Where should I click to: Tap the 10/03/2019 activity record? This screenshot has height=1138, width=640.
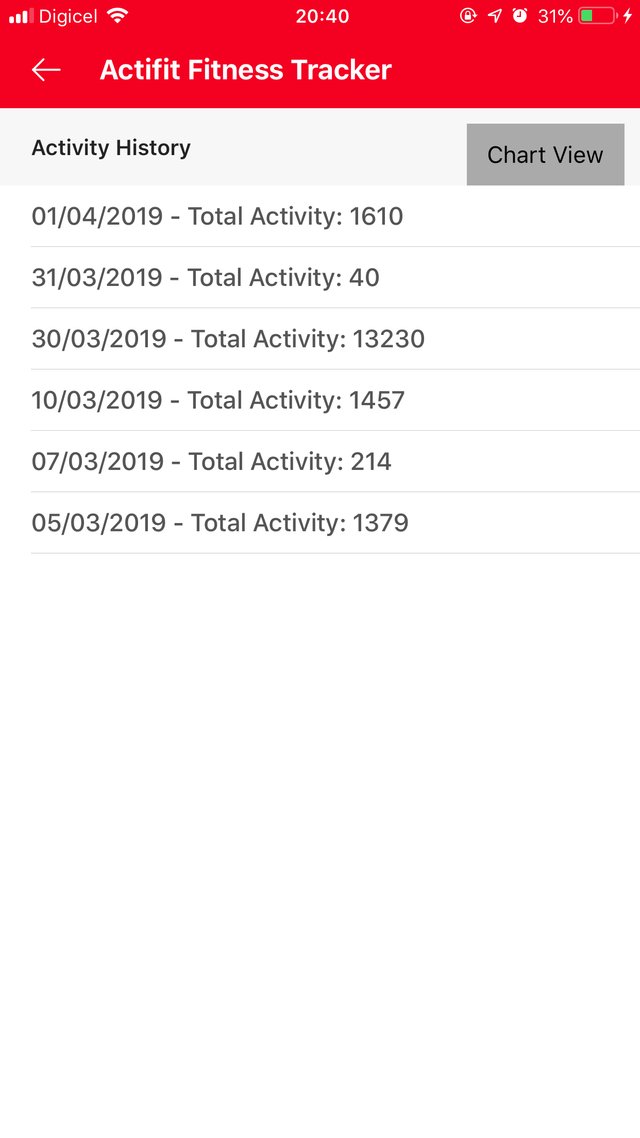pos(320,400)
